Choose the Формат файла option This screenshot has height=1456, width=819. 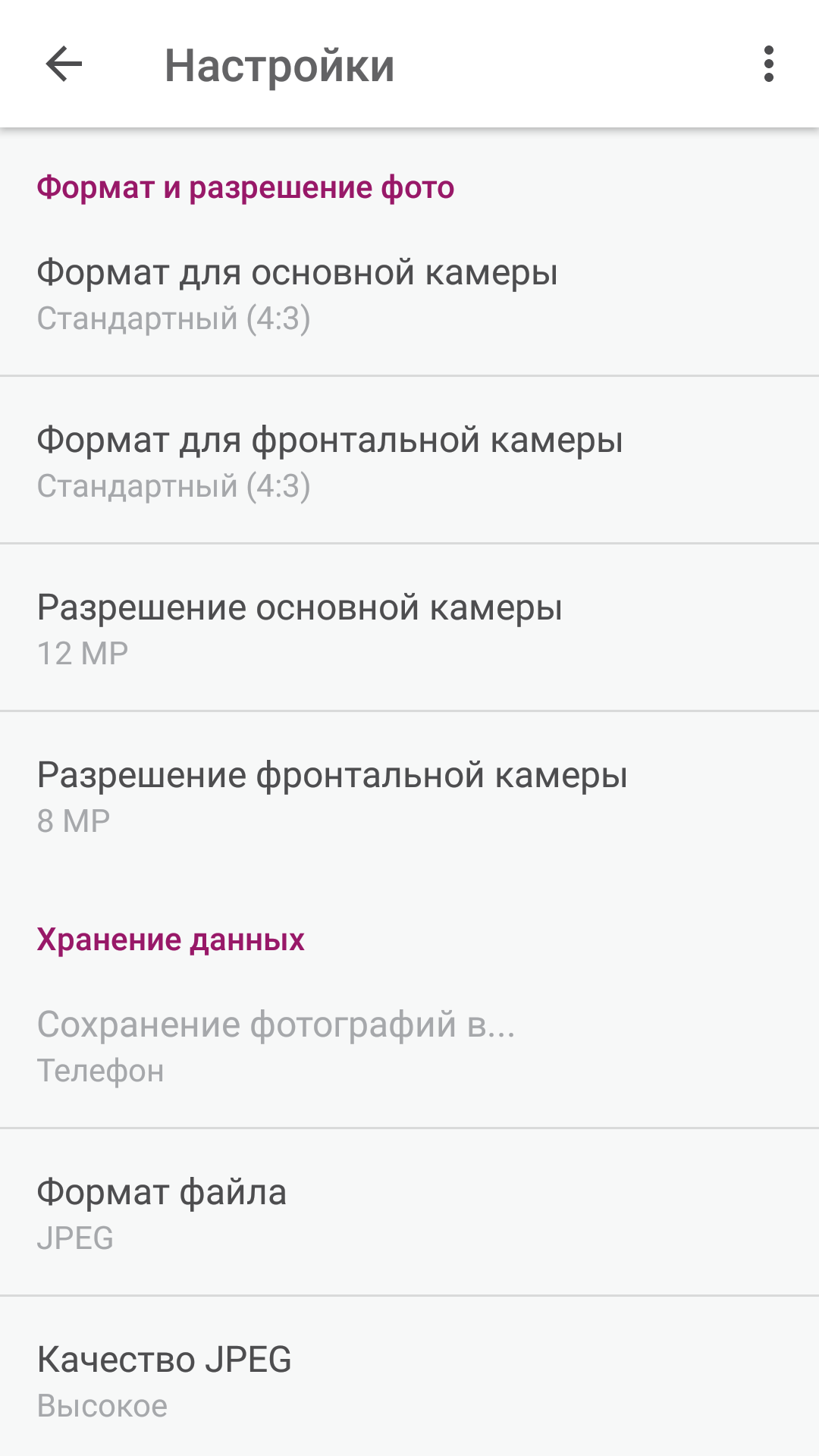[409, 1213]
